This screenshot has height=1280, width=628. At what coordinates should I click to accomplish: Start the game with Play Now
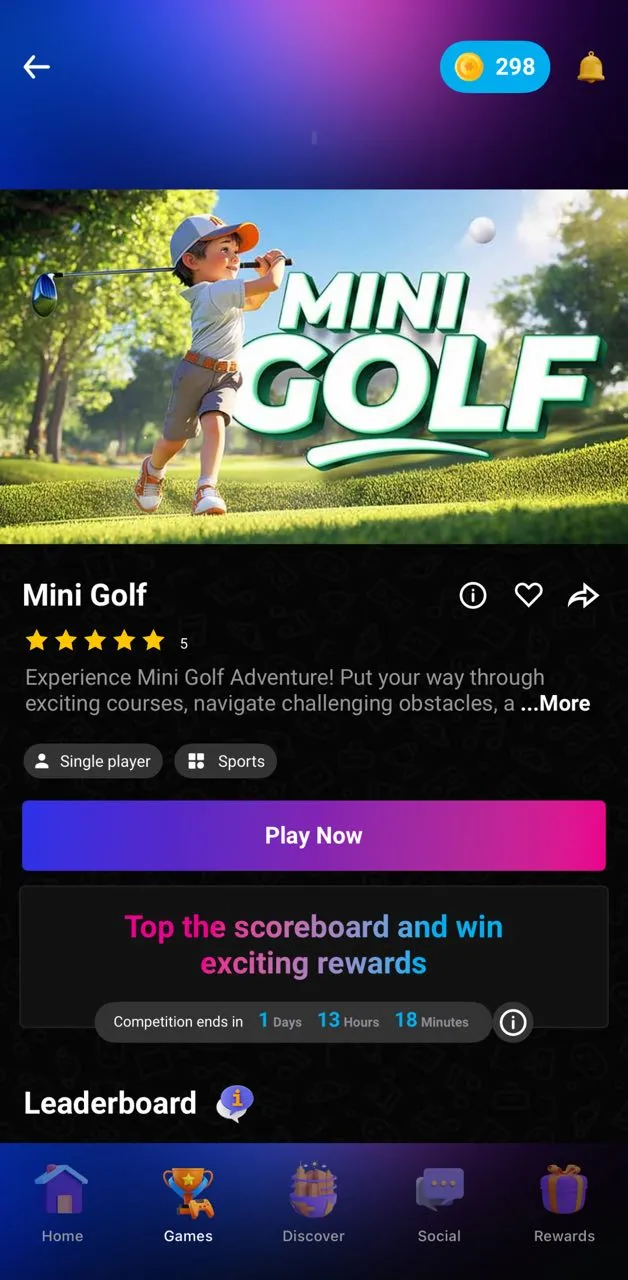(x=314, y=835)
